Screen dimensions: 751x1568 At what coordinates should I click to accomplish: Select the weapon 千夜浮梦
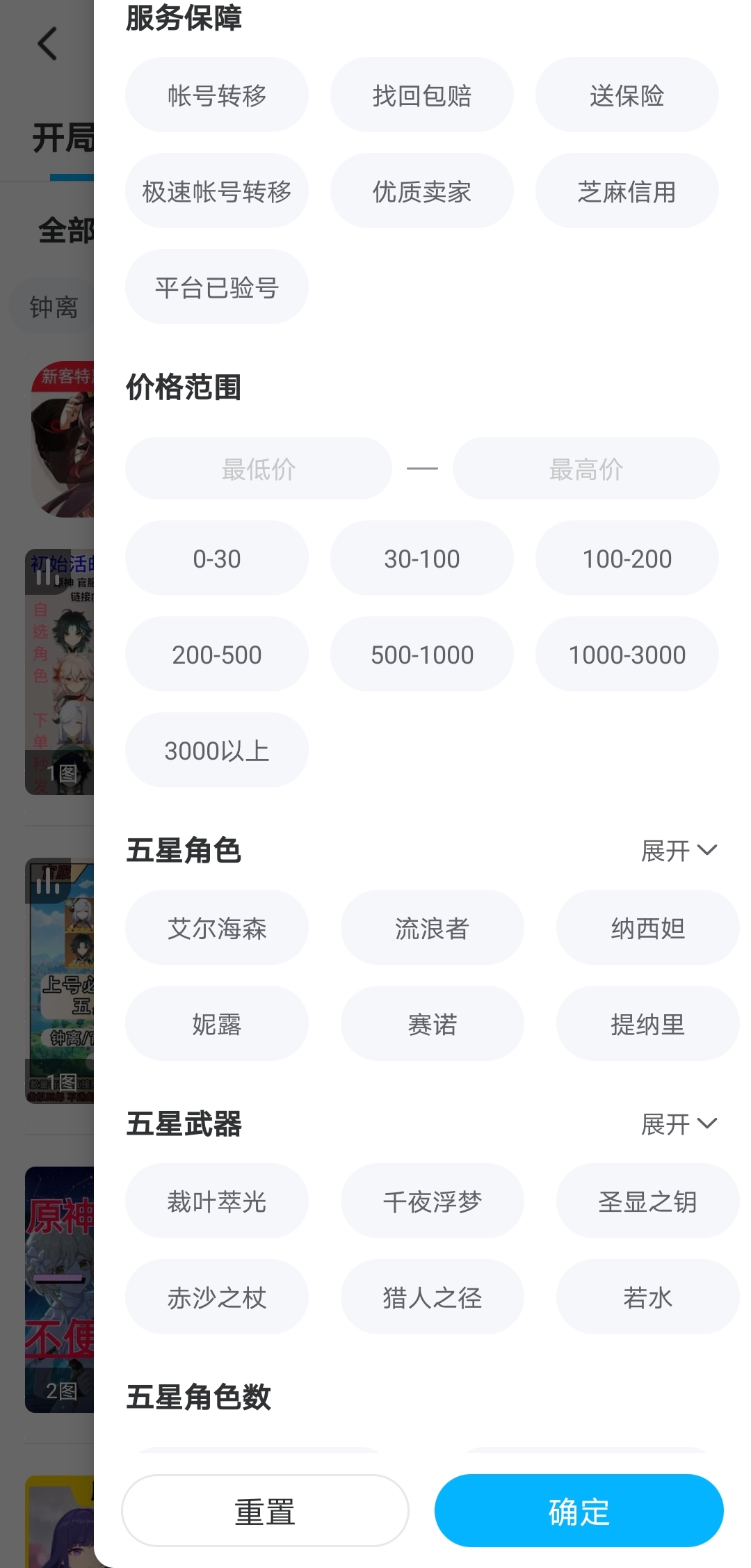pyautogui.click(x=432, y=1201)
